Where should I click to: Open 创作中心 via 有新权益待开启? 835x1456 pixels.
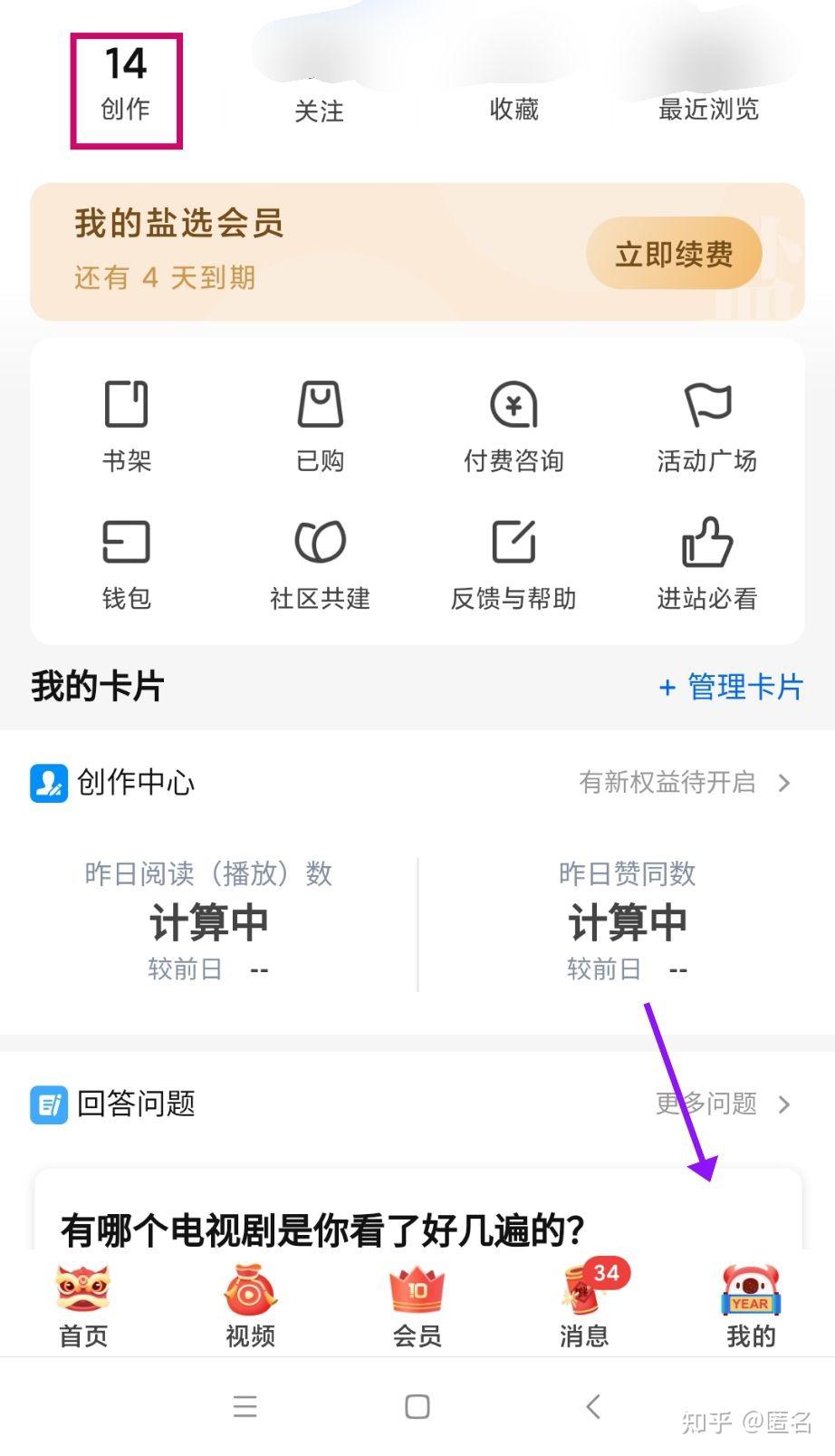click(684, 782)
